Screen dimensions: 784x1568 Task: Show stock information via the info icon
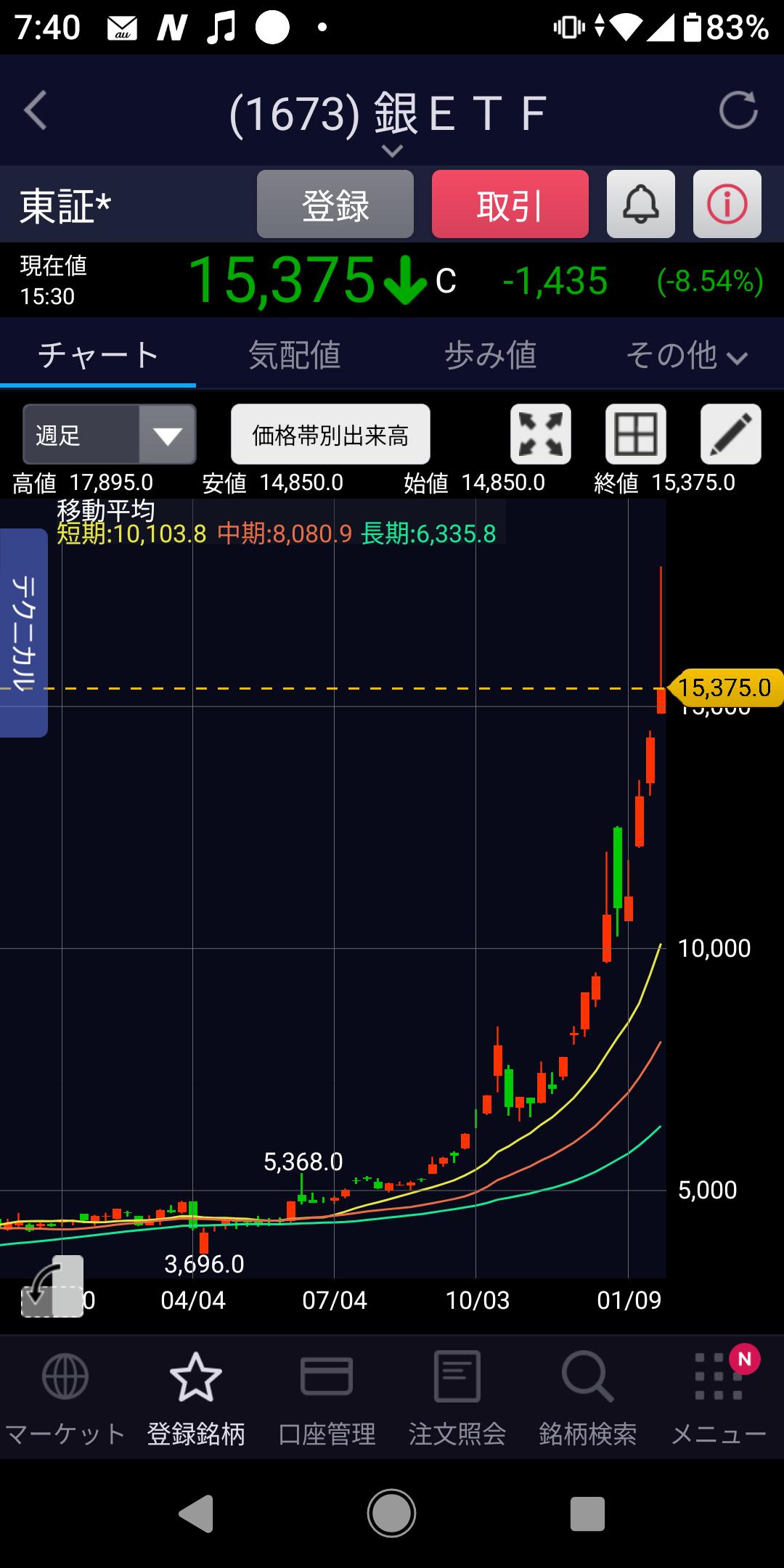pyautogui.click(x=727, y=205)
